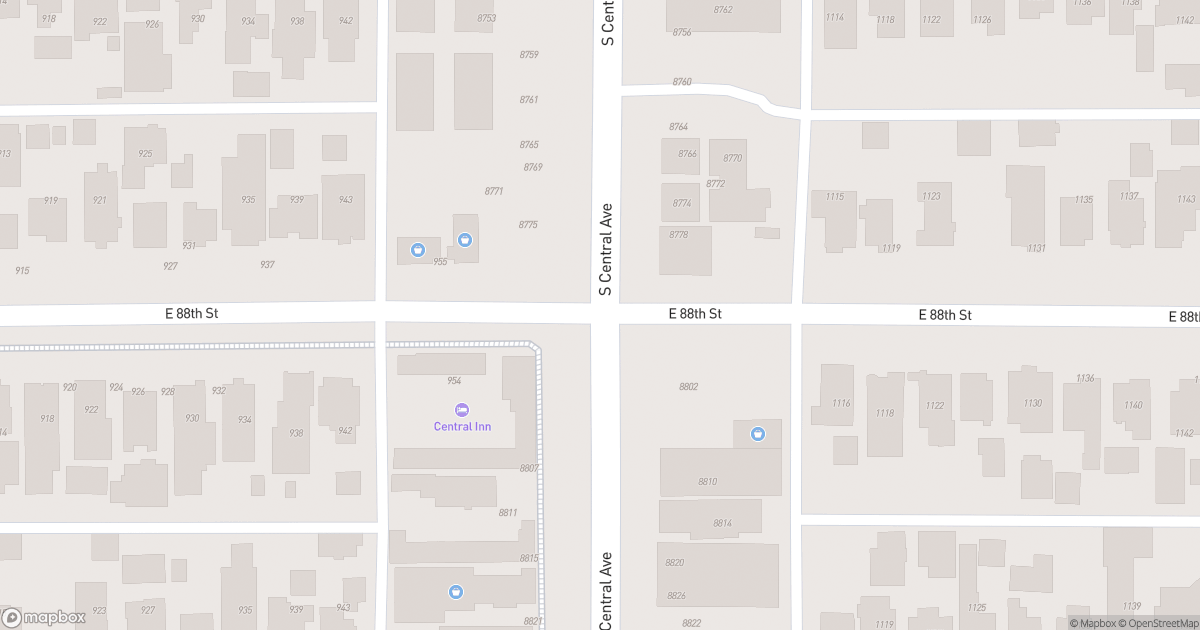Screen dimensions: 1200x630
Task: Open the © Mapbox attribution link
Action: [1093, 623]
